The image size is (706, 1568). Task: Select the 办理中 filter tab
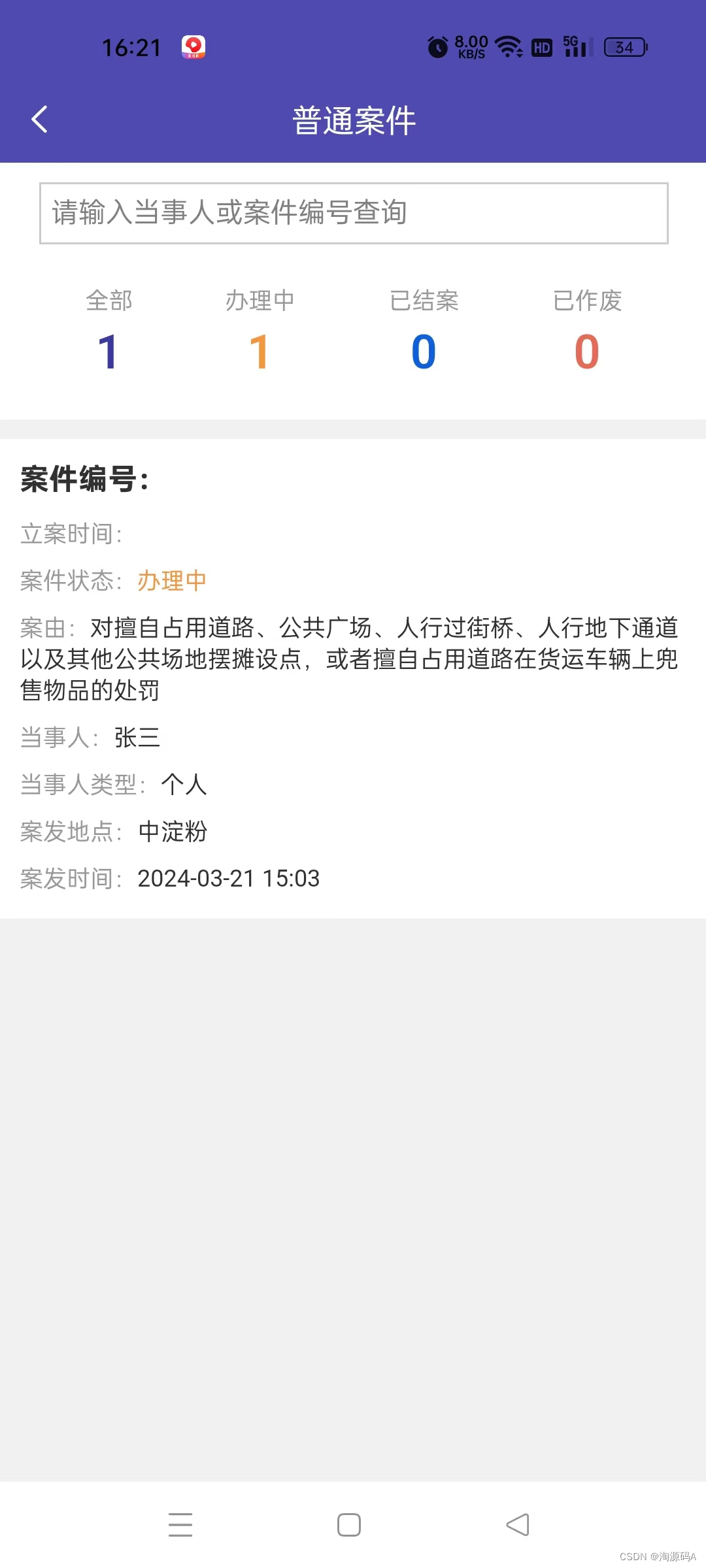(x=261, y=301)
